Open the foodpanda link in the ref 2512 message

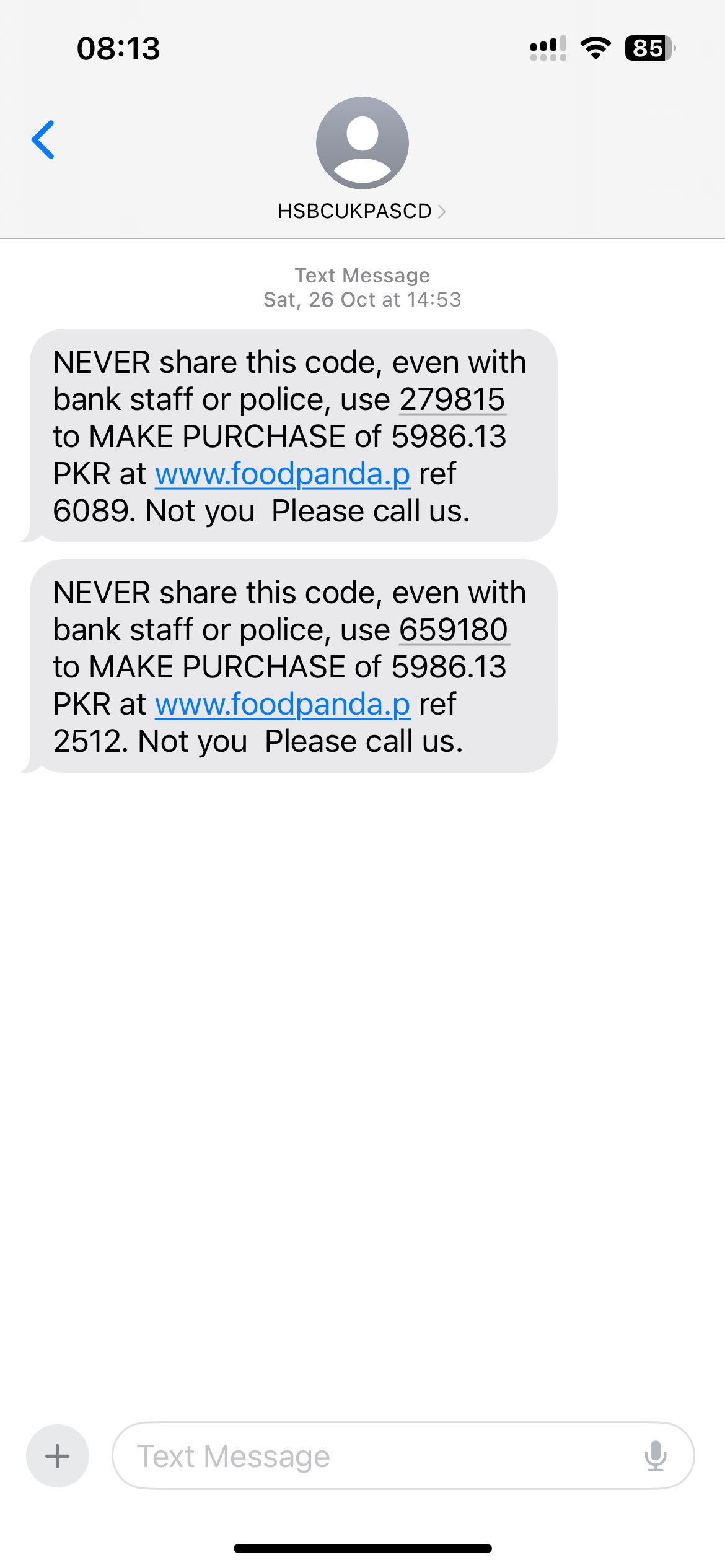[283, 705]
